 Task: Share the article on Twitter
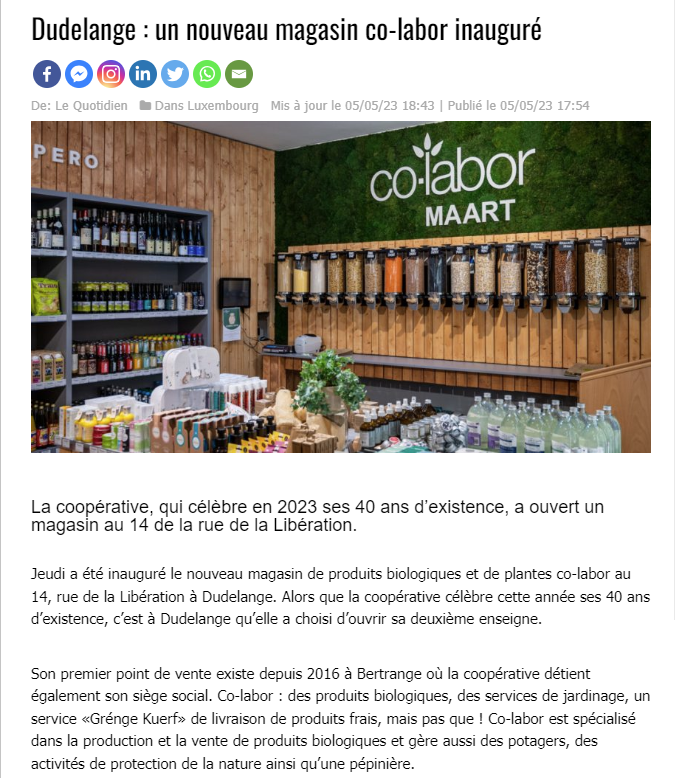(175, 74)
